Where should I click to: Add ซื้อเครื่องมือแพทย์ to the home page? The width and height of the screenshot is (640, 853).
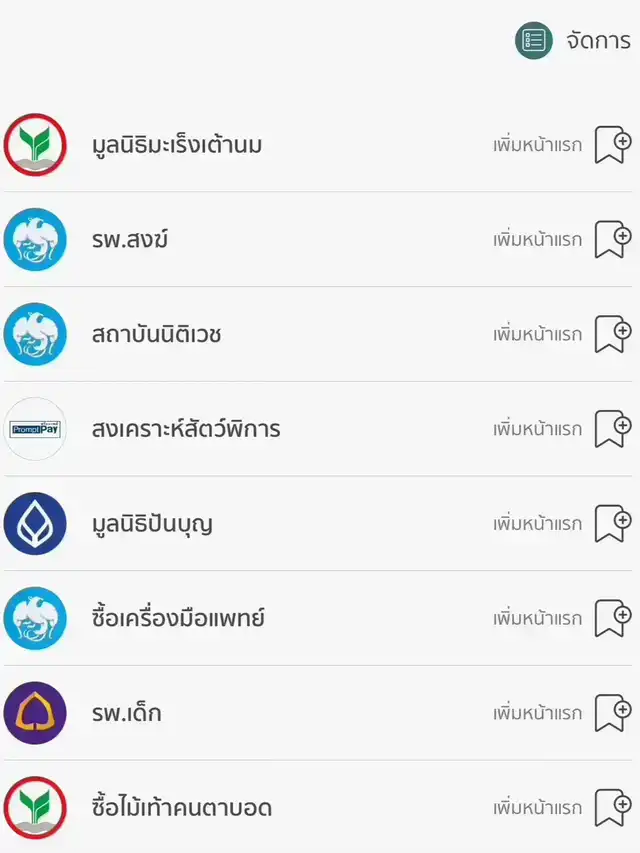click(612, 618)
